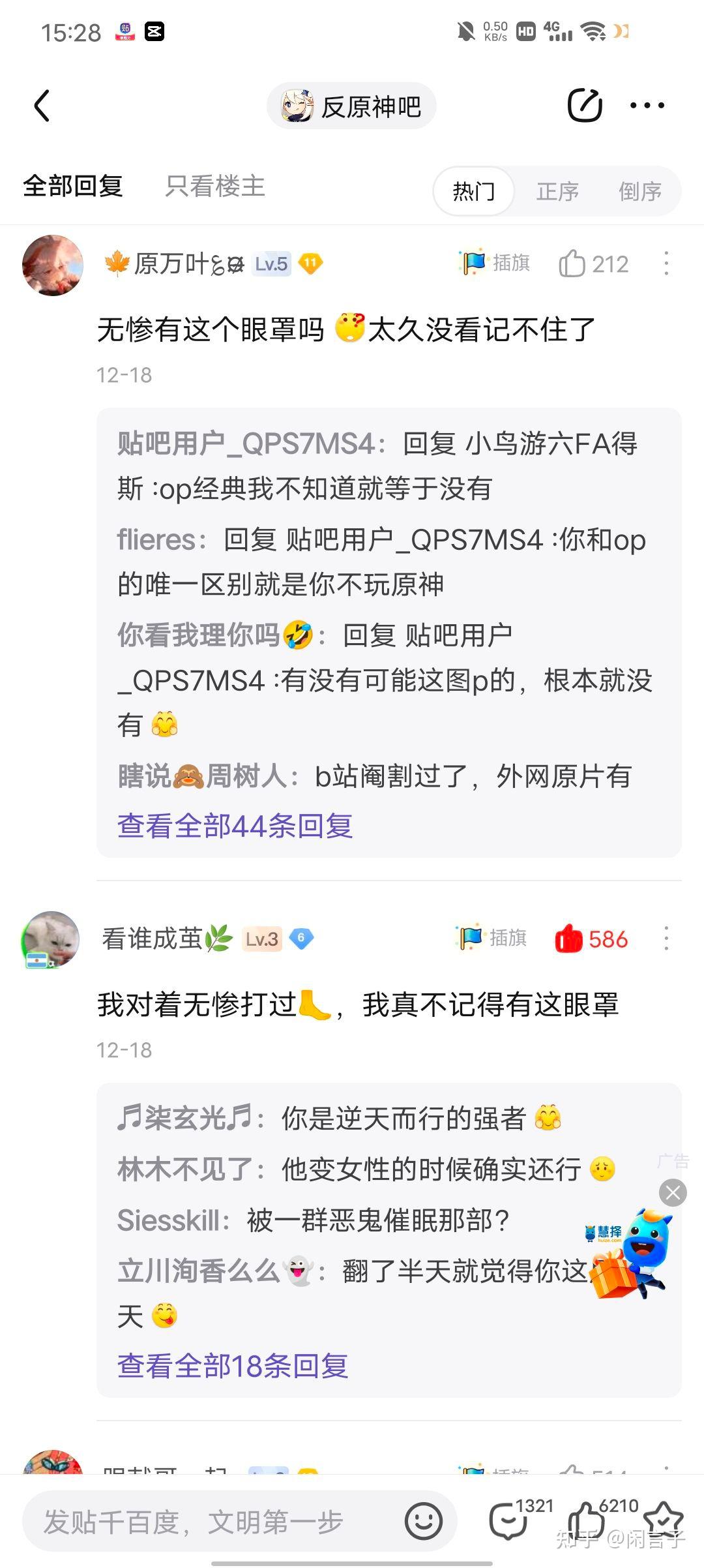
Task: Open more options for 原万叶's comment
Action: (x=666, y=264)
